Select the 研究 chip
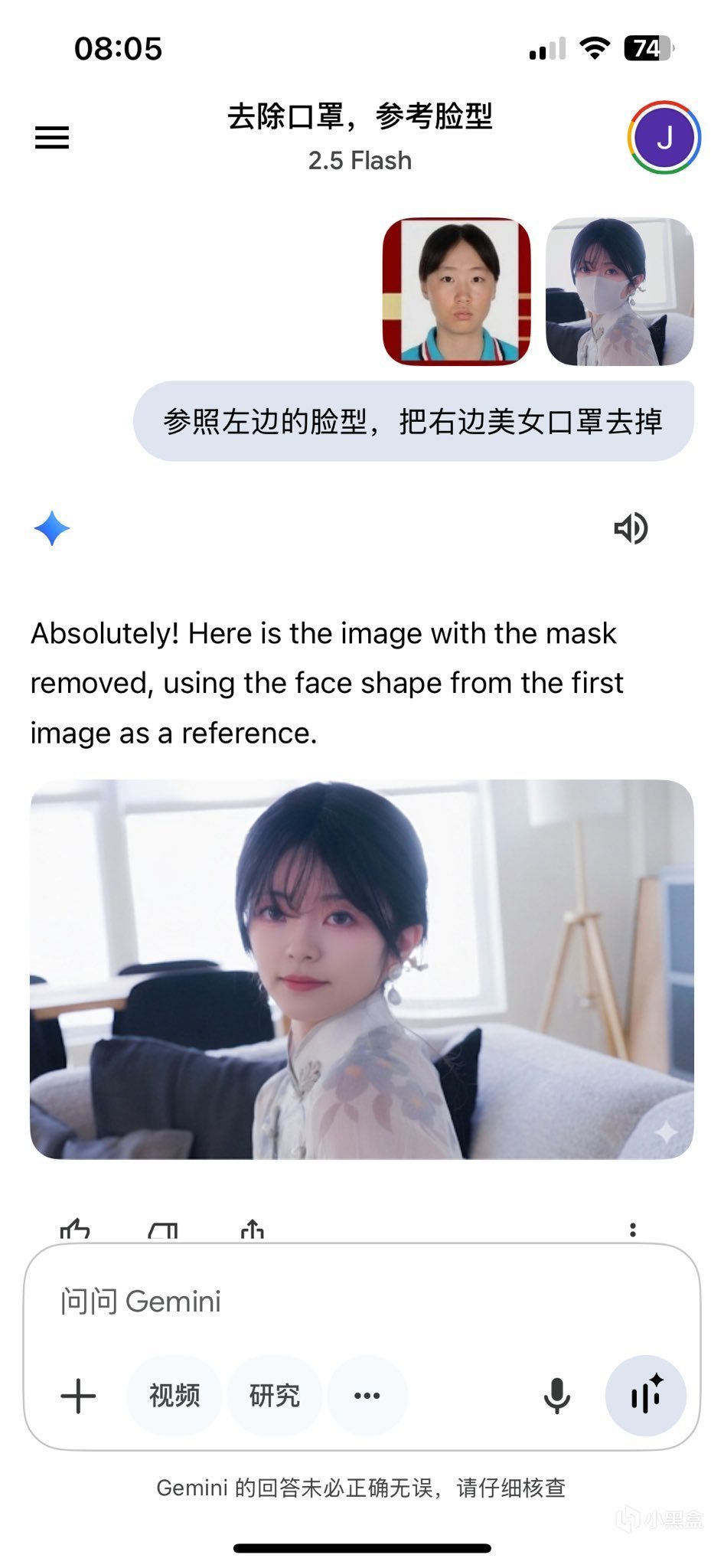Image resolution: width=724 pixels, height=1568 pixels. (274, 1396)
